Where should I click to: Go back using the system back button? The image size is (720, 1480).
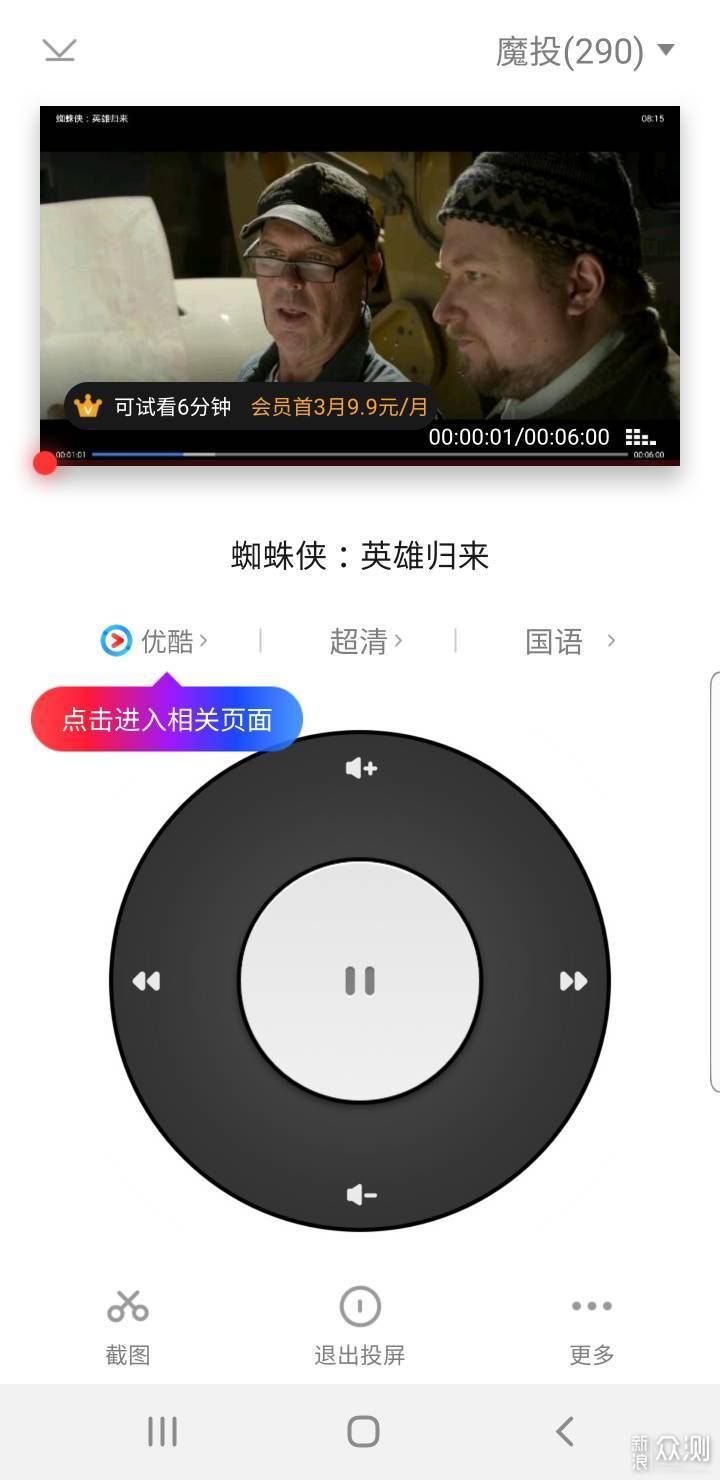coord(565,1431)
